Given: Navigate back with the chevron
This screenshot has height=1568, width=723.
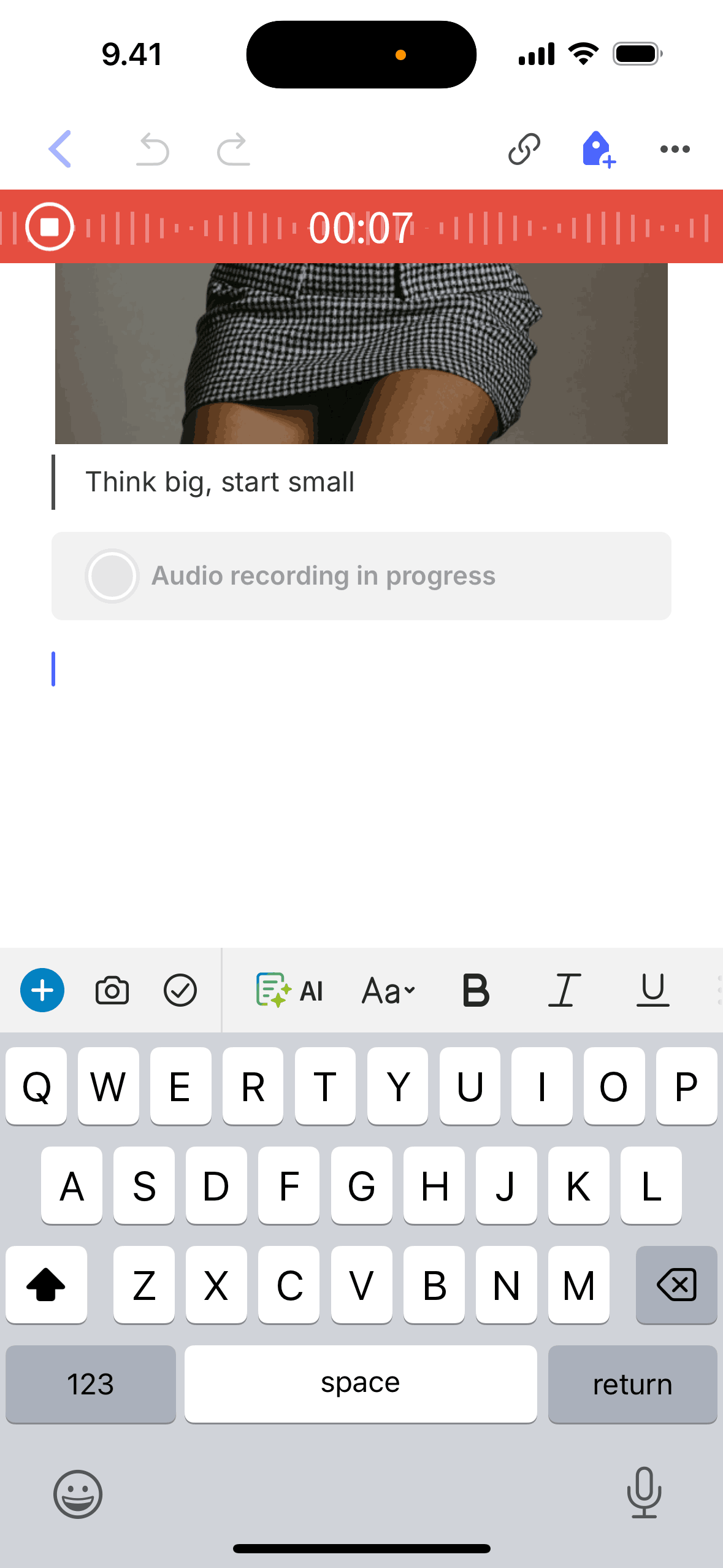Looking at the screenshot, I should click(59, 148).
